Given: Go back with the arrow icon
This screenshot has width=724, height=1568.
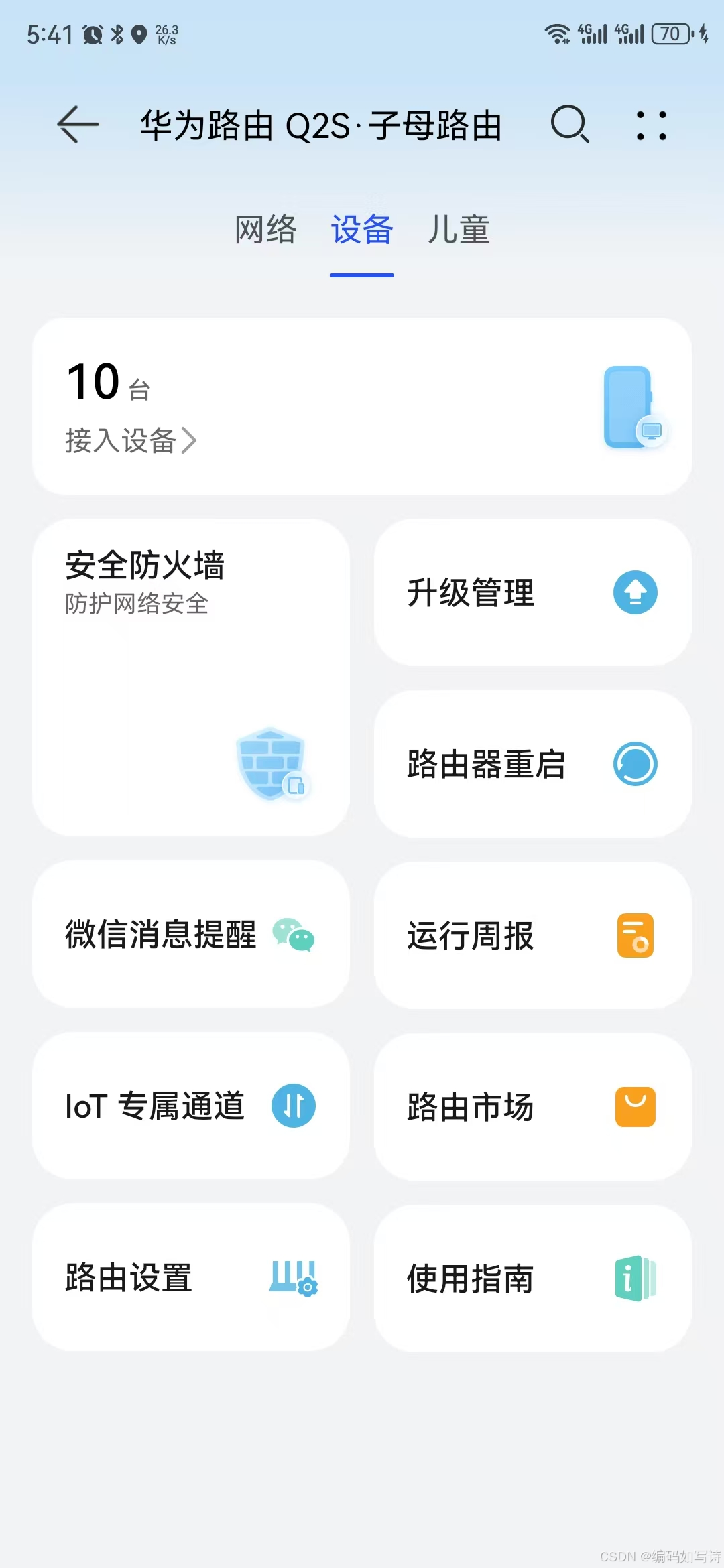Looking at the screenshot, I should click(x=78, y=125).
